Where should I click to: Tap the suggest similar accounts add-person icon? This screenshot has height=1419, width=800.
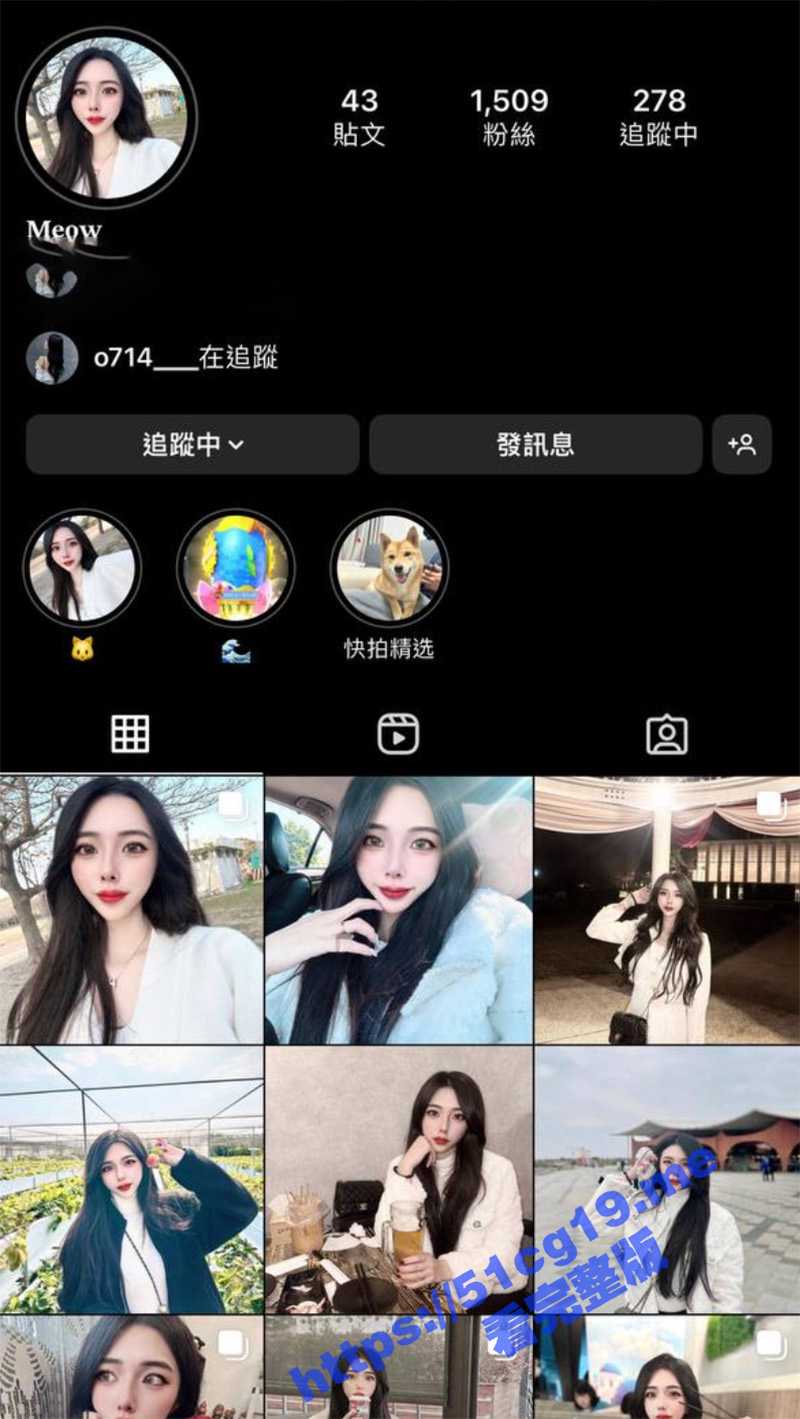click(741, 444)
